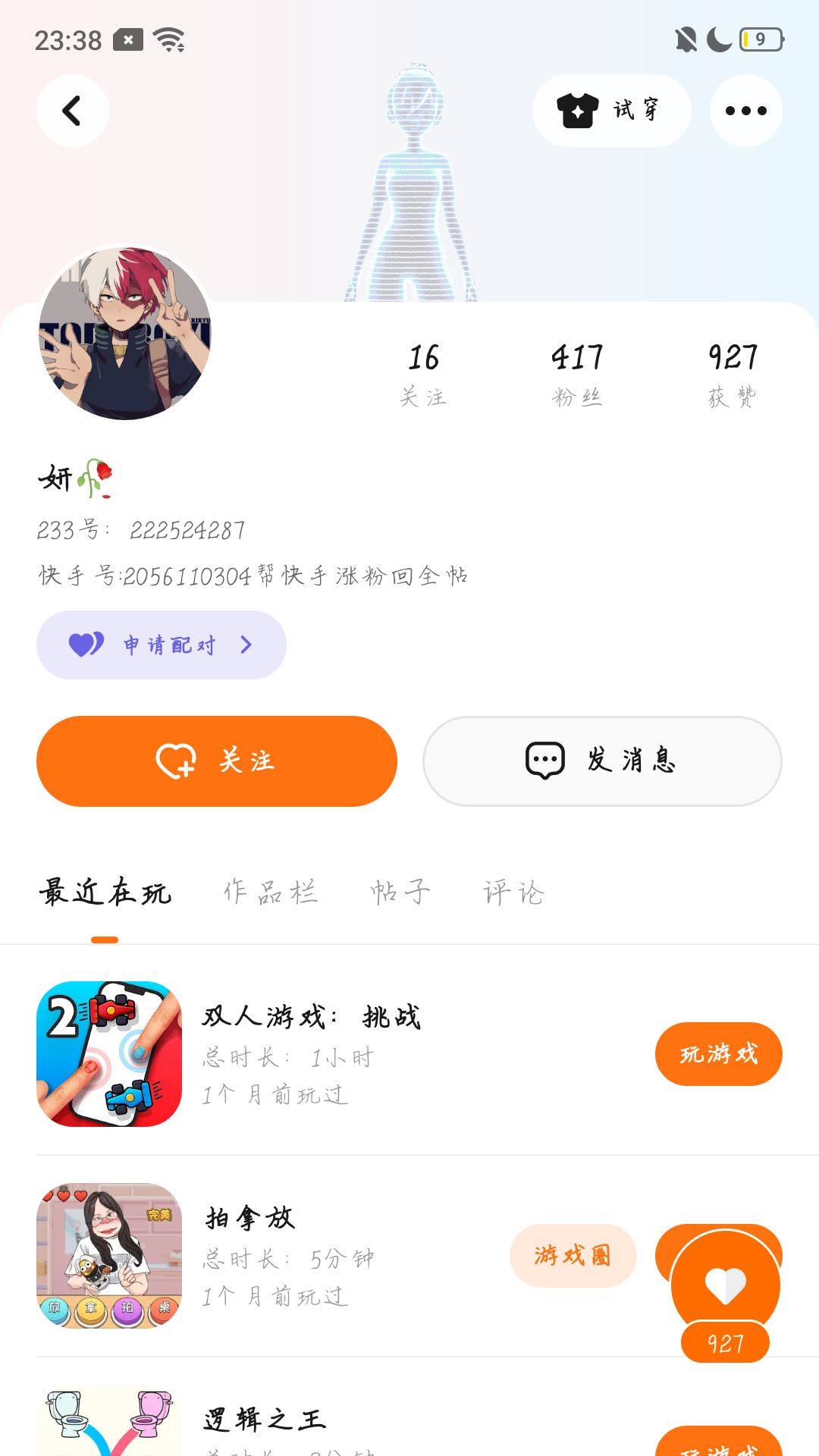Open the three-dot overflow menu
Image resolution: width=819 pixels, height=1456 pixels.
[745, 111]
